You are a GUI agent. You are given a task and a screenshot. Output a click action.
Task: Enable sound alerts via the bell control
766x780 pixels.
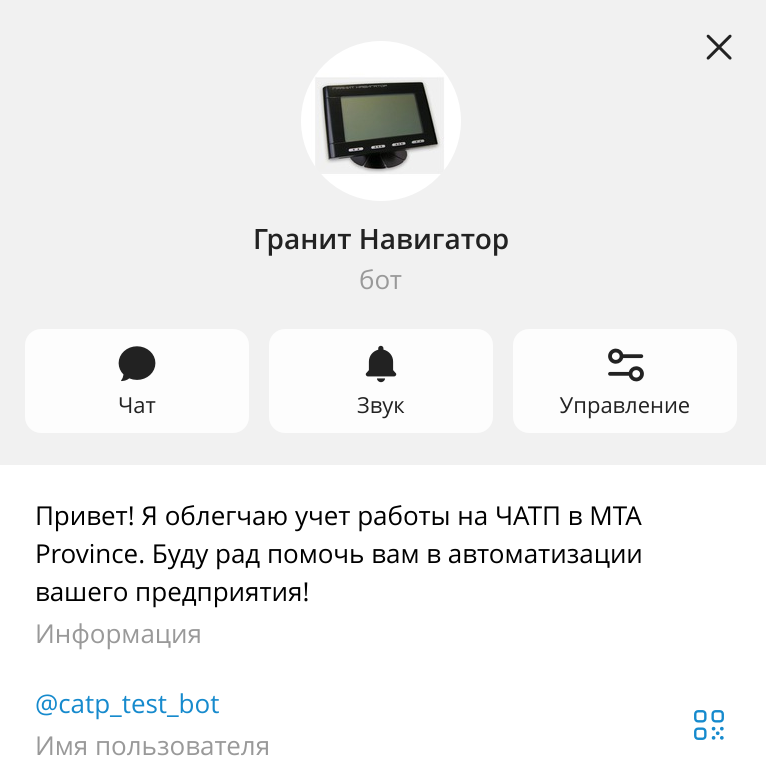[380, 363]
